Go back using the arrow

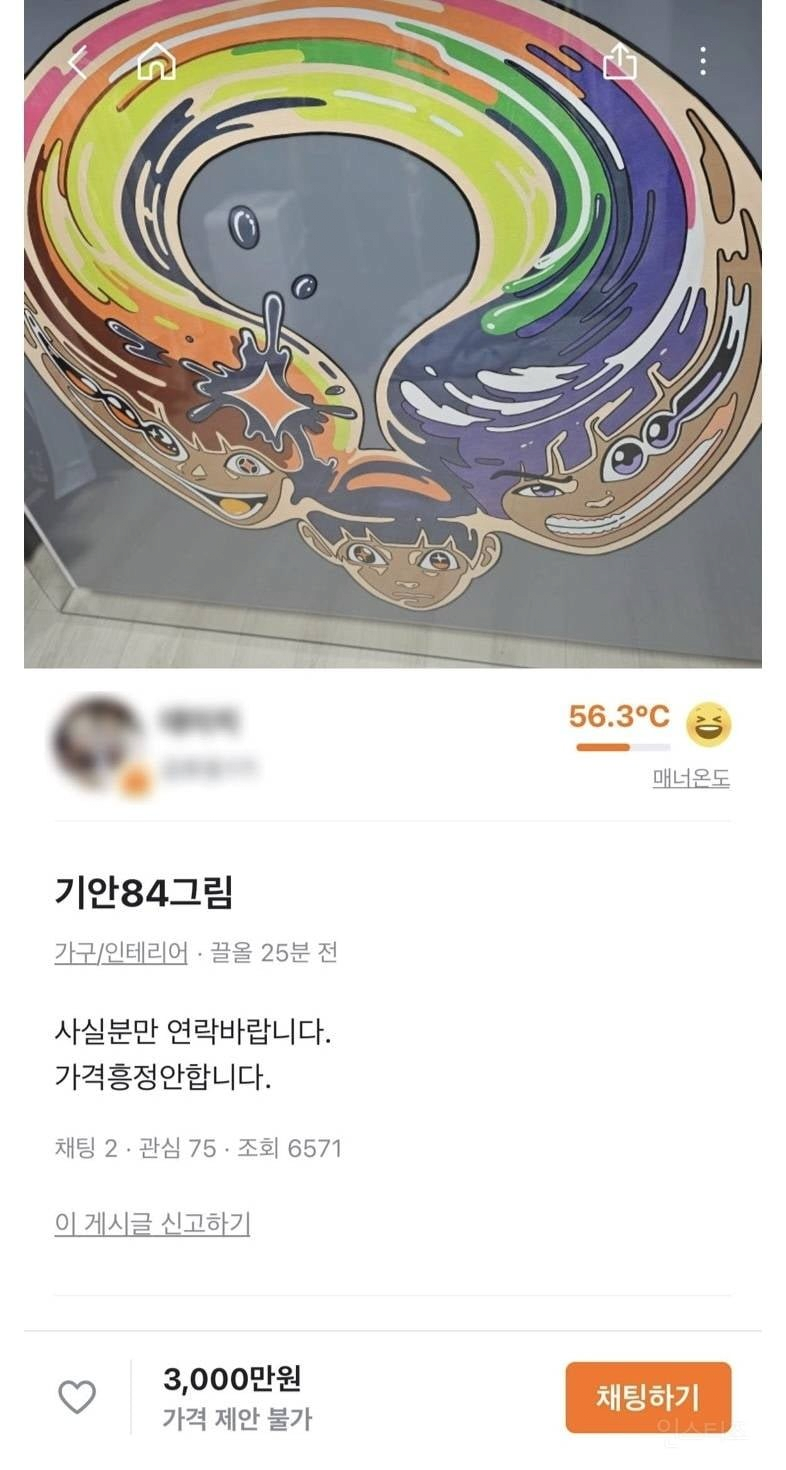pyautogui.click(x=78, y=63)
